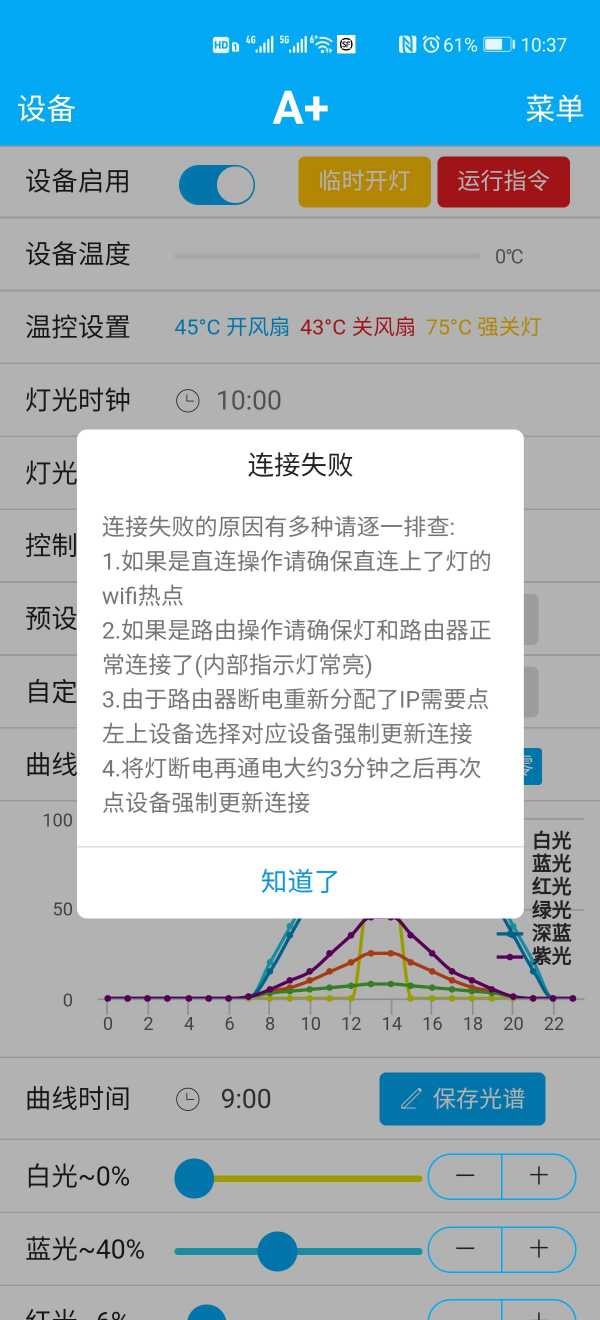Screen dimensions: 600x1320
Task: Dismiss the dialog with 知道了
Action: click(300, 881)
